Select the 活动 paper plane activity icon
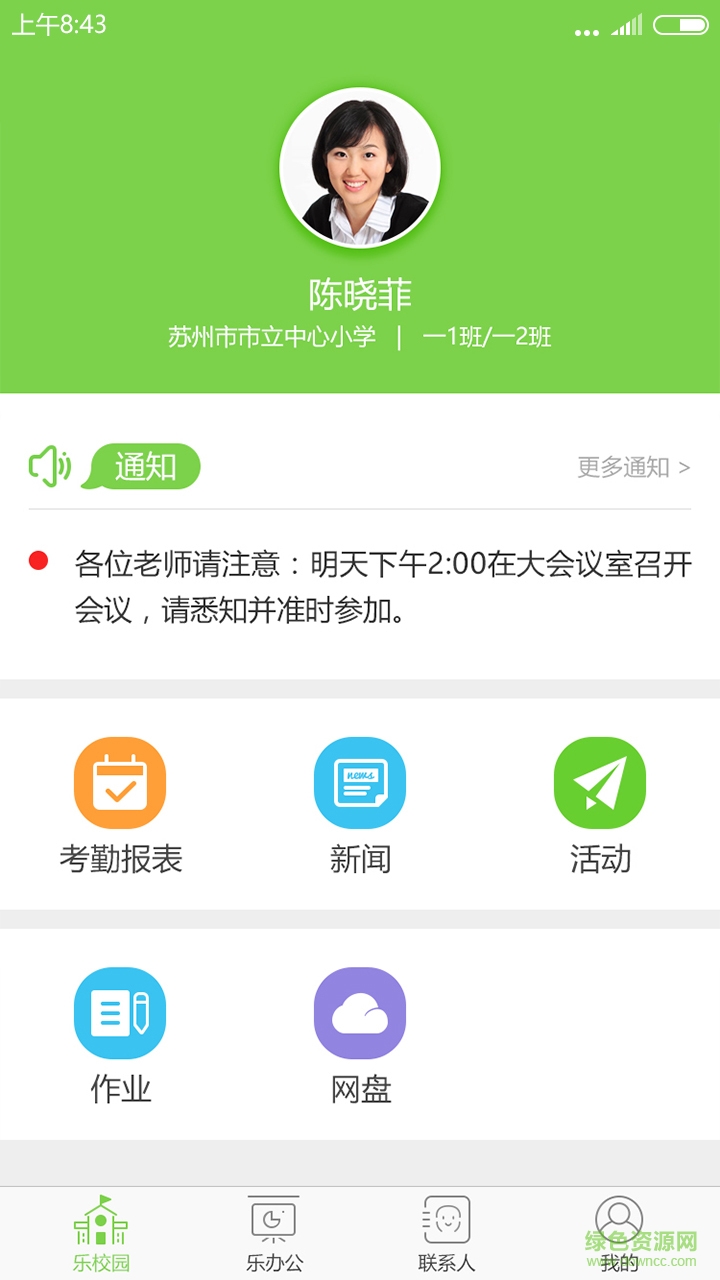 point(600,782)
